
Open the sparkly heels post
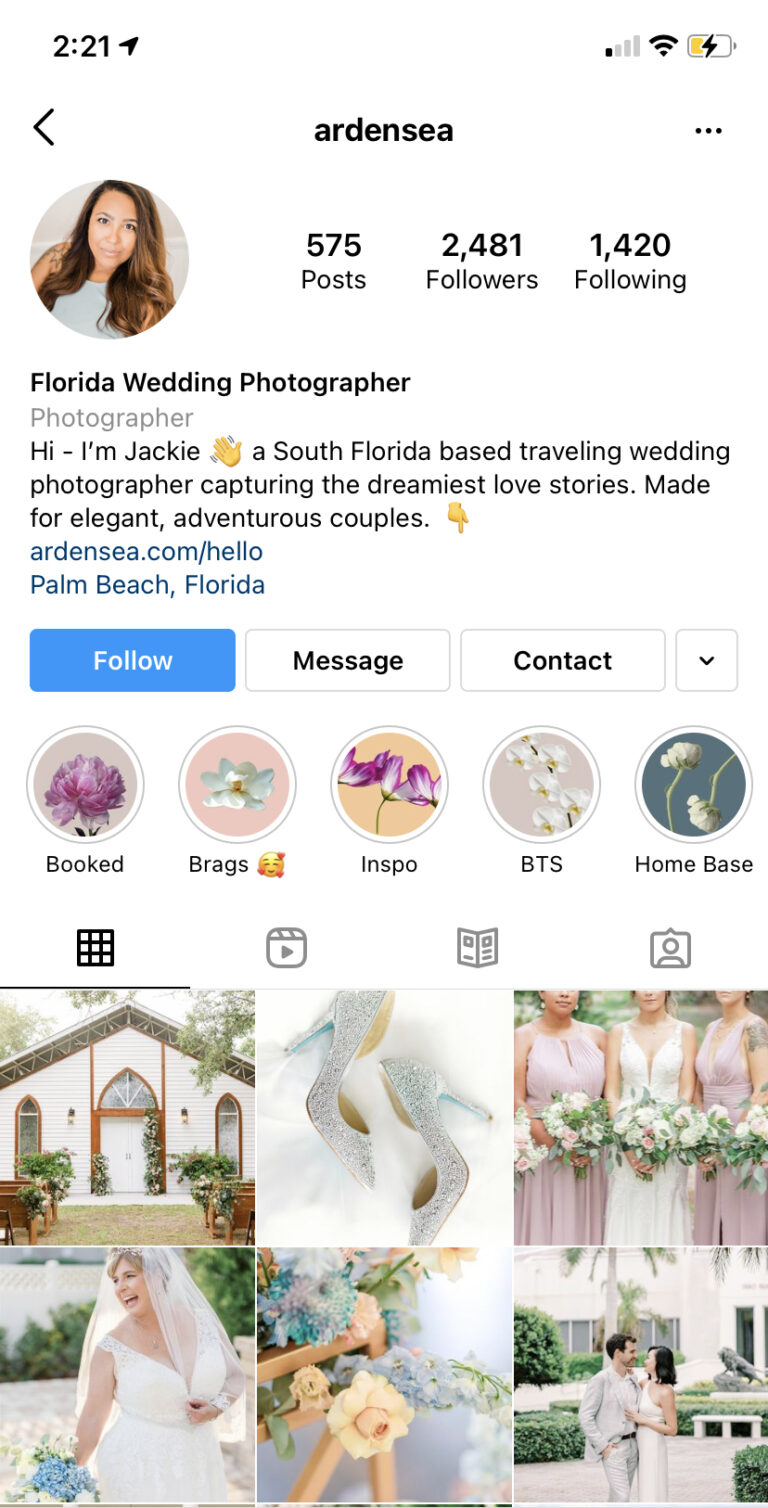click(384, 1117)
